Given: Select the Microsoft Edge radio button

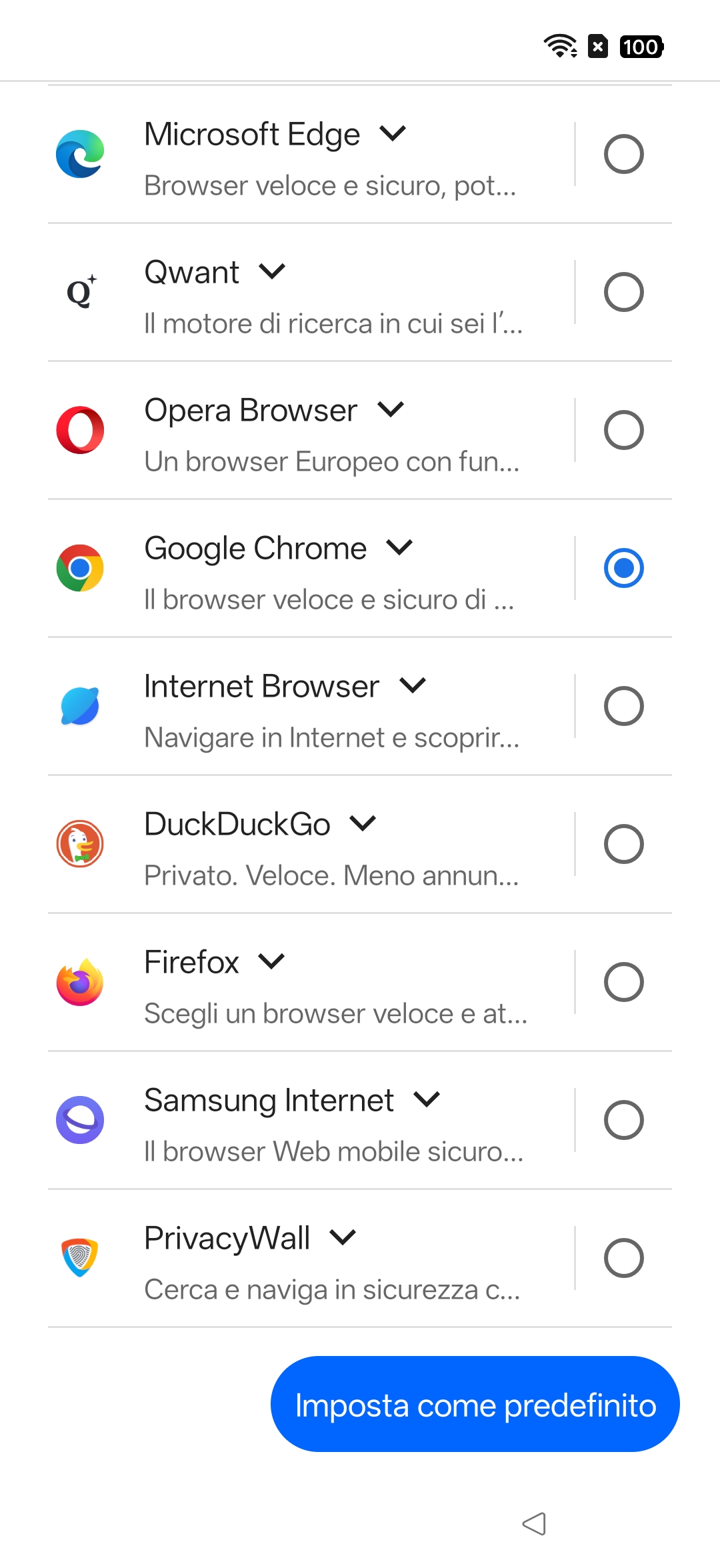Looking at the screenshot, I should (623, 154).
